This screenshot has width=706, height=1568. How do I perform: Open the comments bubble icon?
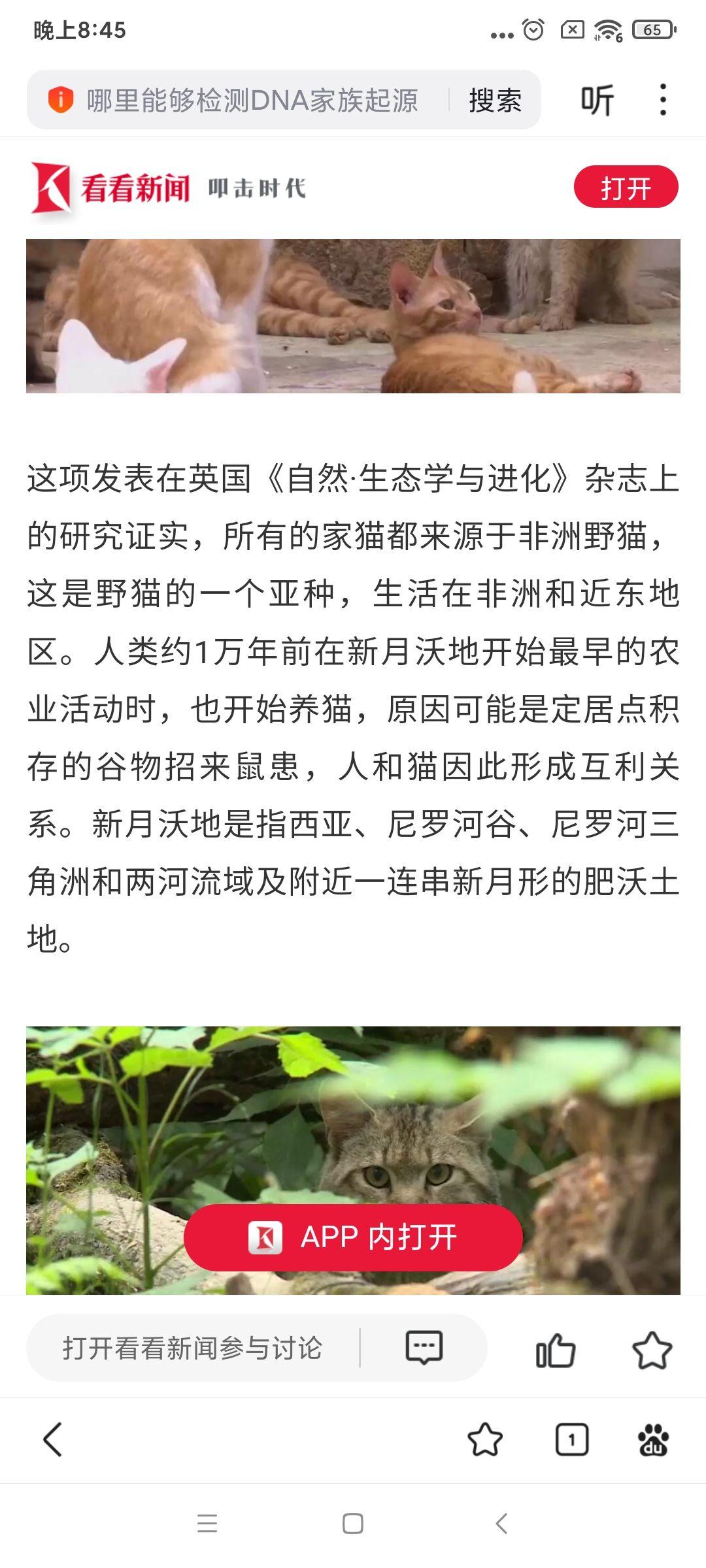424,1348
